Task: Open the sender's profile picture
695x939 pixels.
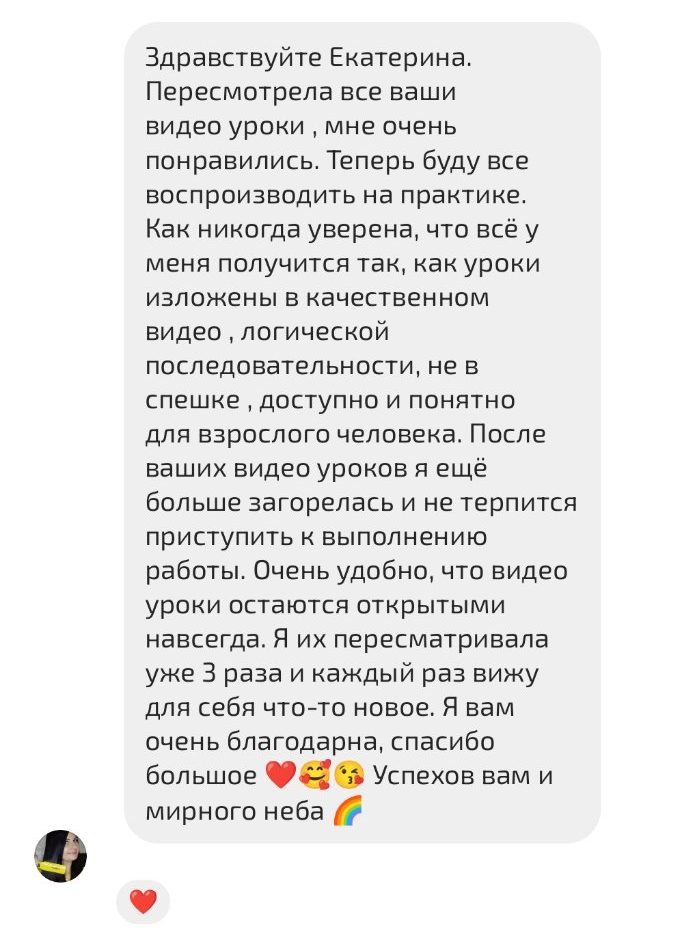Action: (x=61, y=855)
